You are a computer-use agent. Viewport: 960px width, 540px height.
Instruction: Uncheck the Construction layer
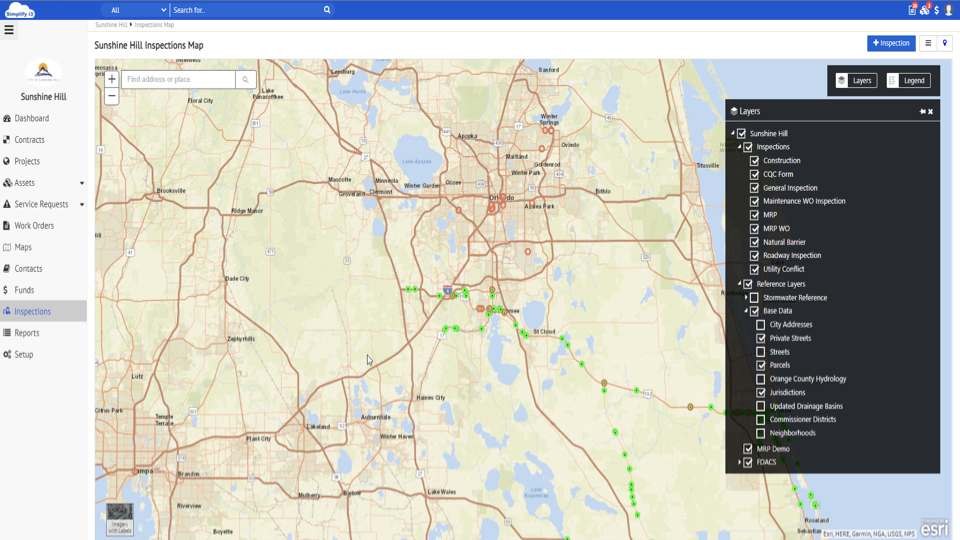(755, 160)
